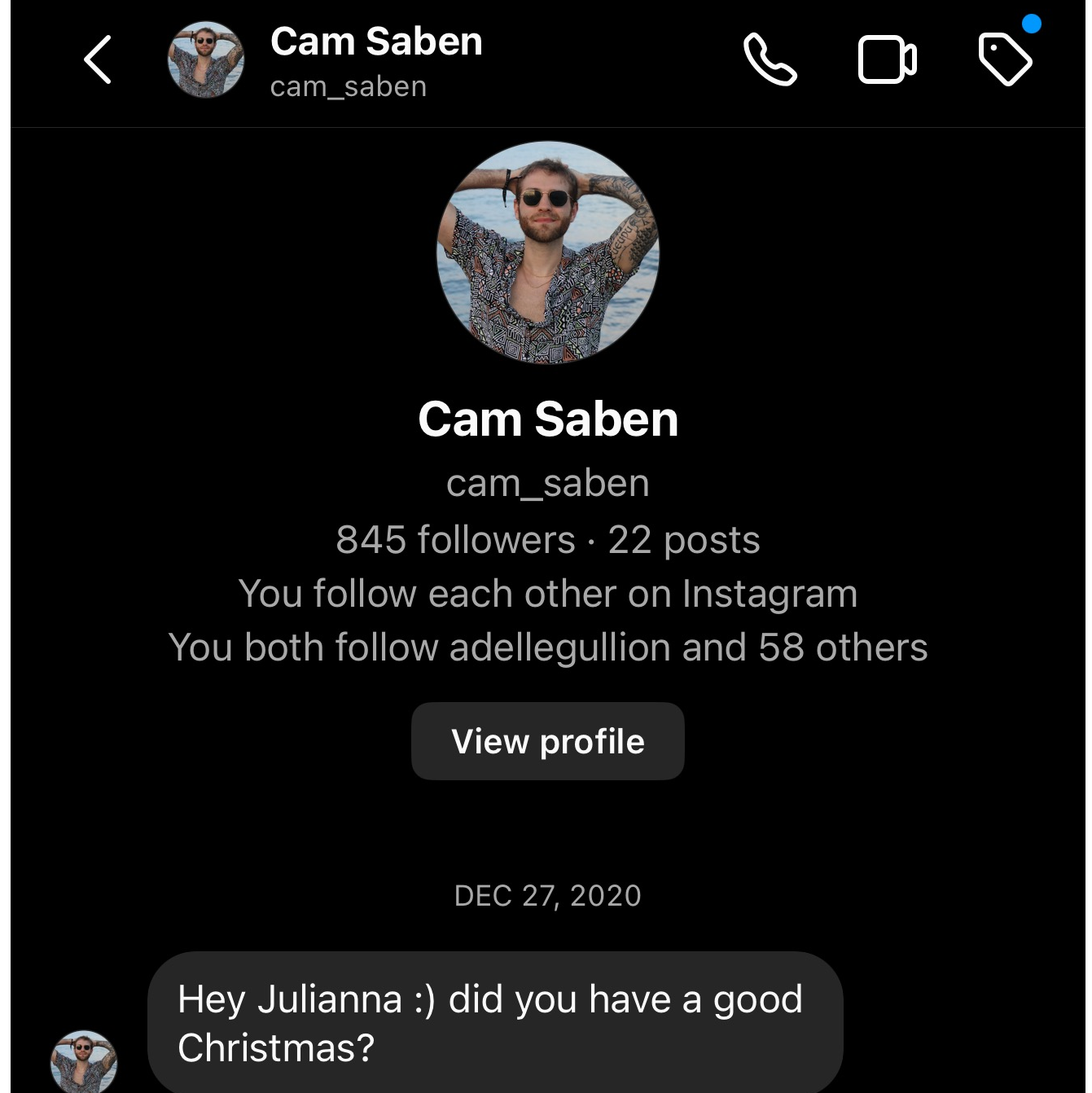Start a video call with Cam Saben
This screenshot has width=1092, height=1093.
(887, 59)
